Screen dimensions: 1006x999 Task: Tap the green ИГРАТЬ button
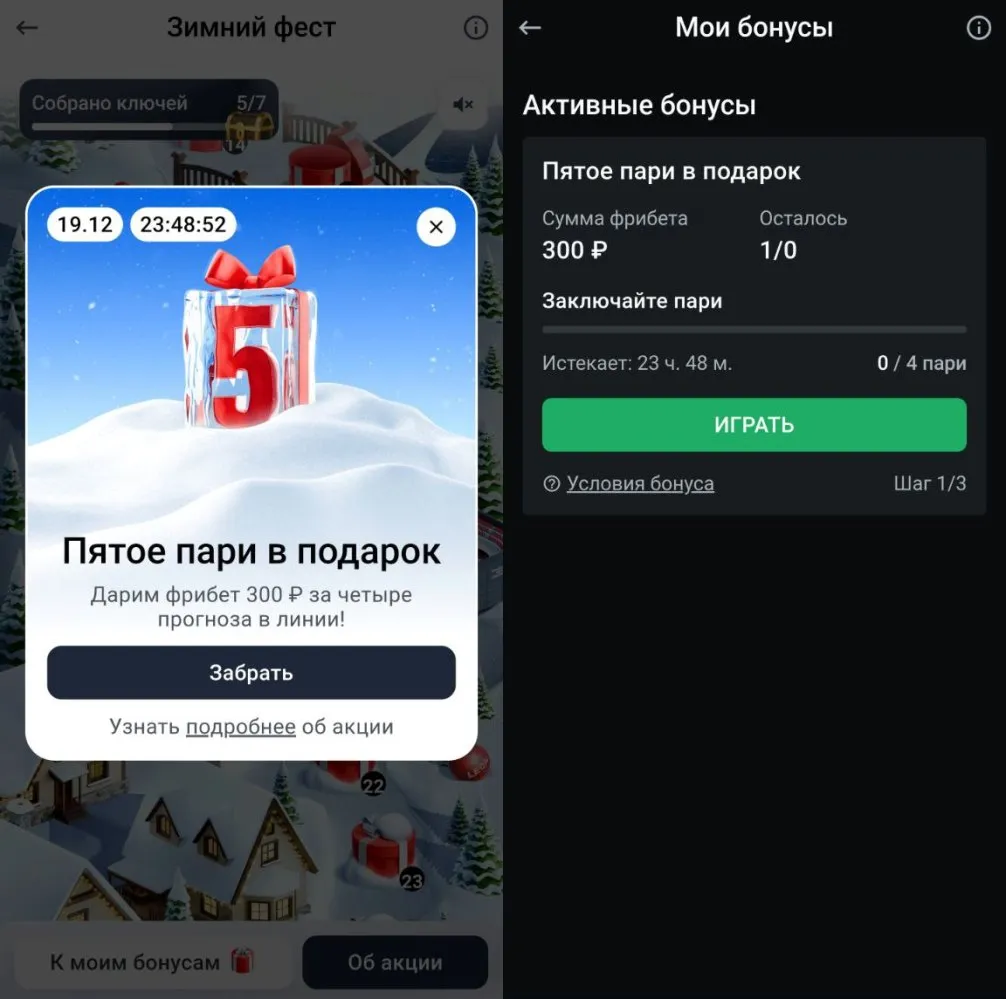click(x=754, y=425)
